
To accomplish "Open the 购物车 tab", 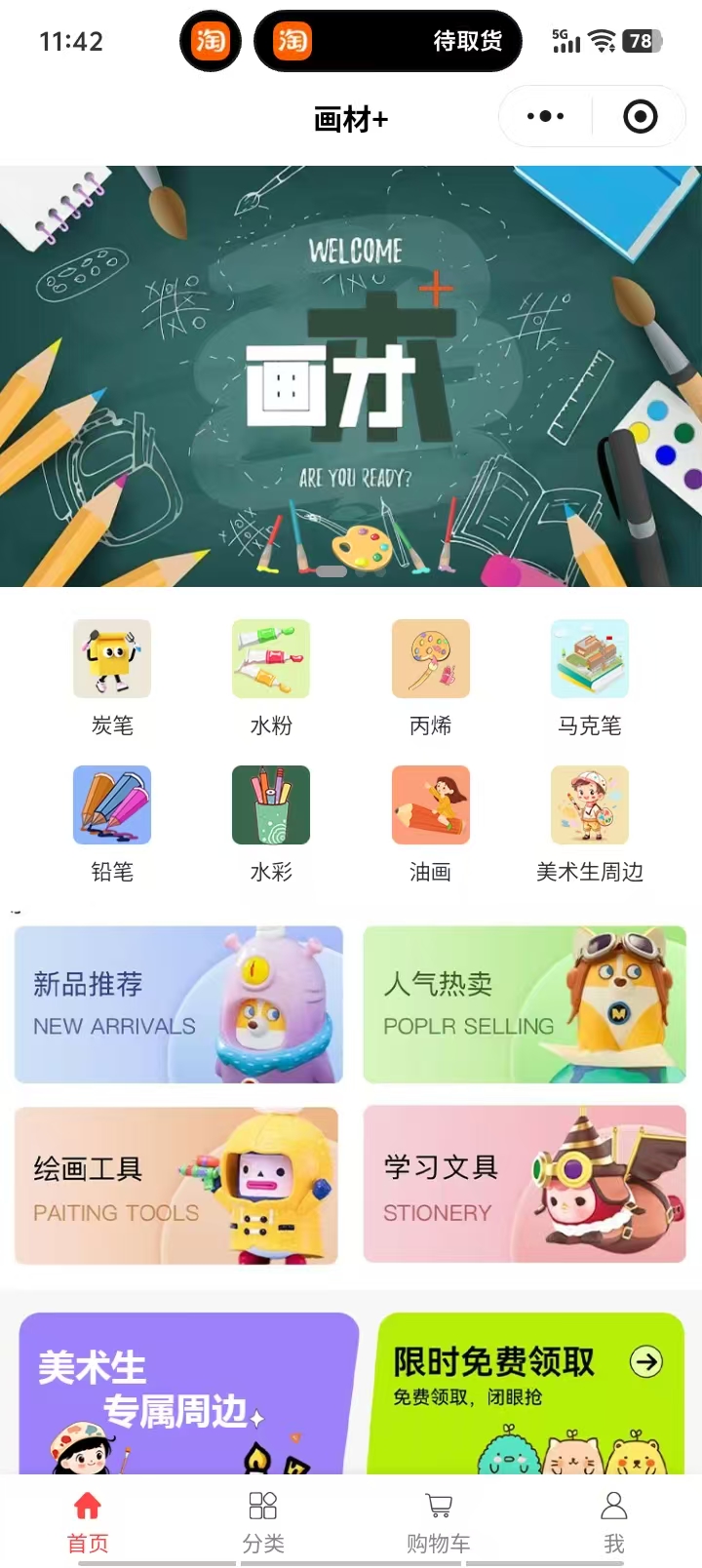I will point(439,1521).
